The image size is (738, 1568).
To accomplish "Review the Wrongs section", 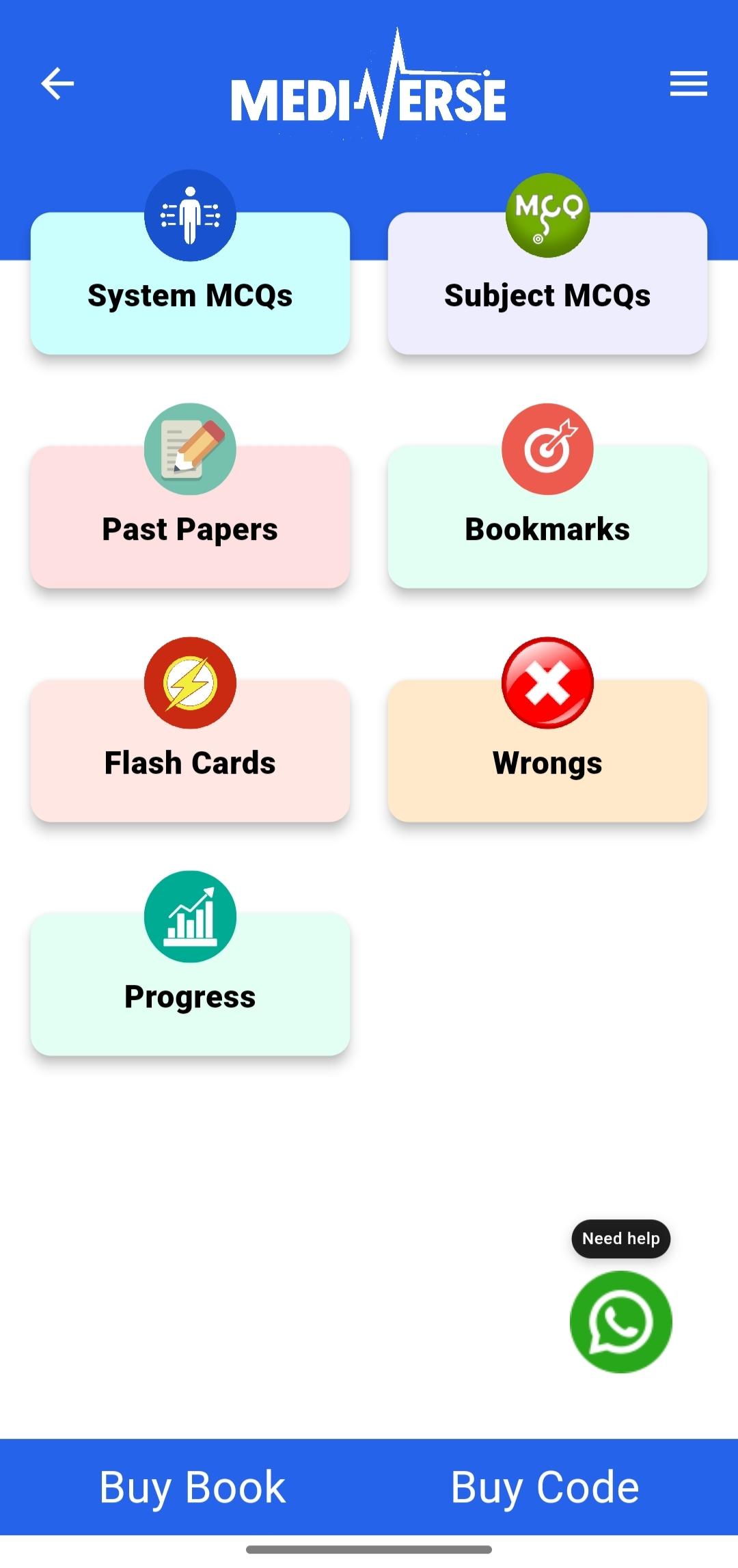I will point(547,751).
